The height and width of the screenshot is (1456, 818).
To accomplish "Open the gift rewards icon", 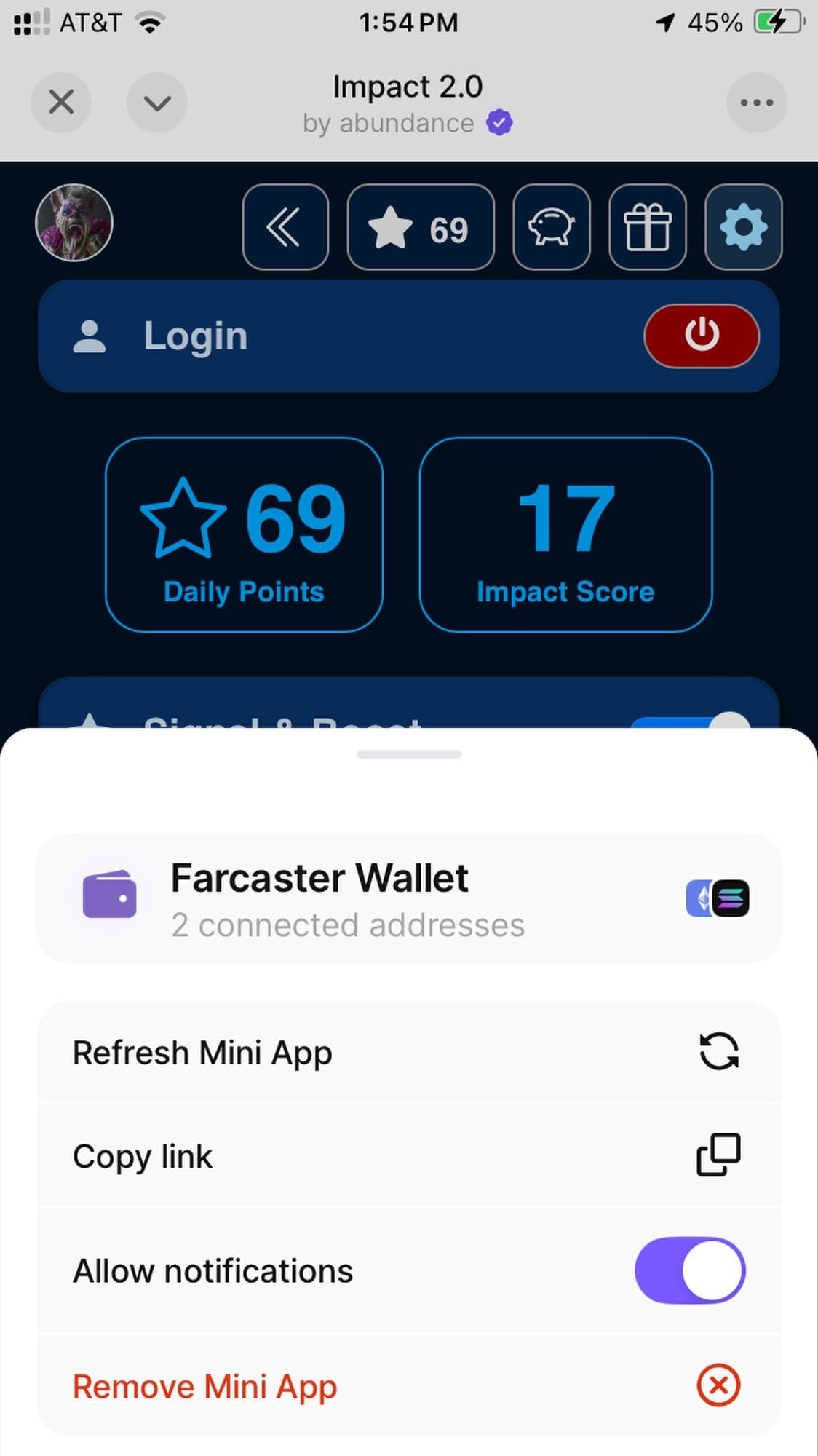I will [x=648, y=227].
